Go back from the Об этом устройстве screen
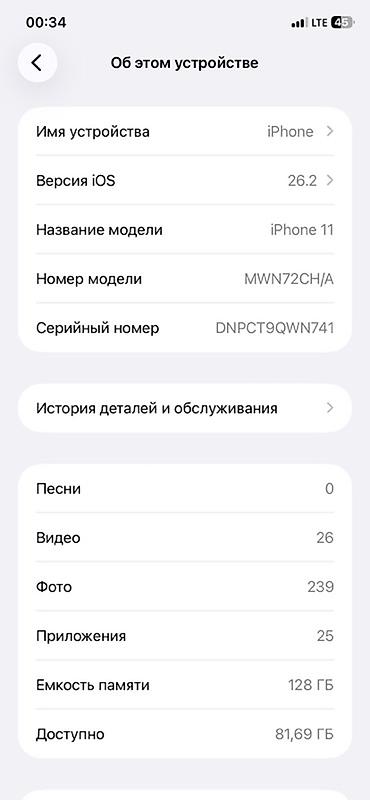 37,63
